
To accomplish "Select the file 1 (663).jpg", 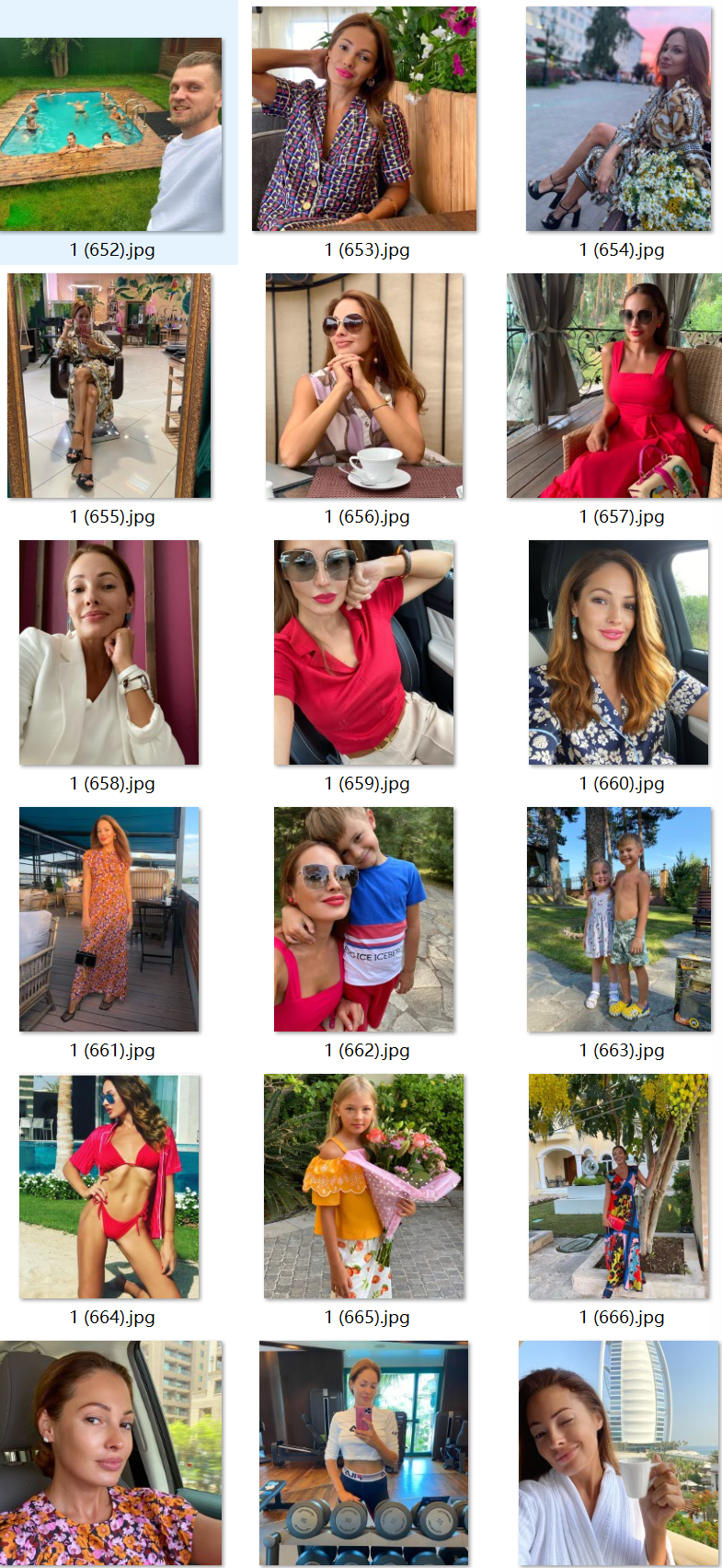I will coord(619,919).
